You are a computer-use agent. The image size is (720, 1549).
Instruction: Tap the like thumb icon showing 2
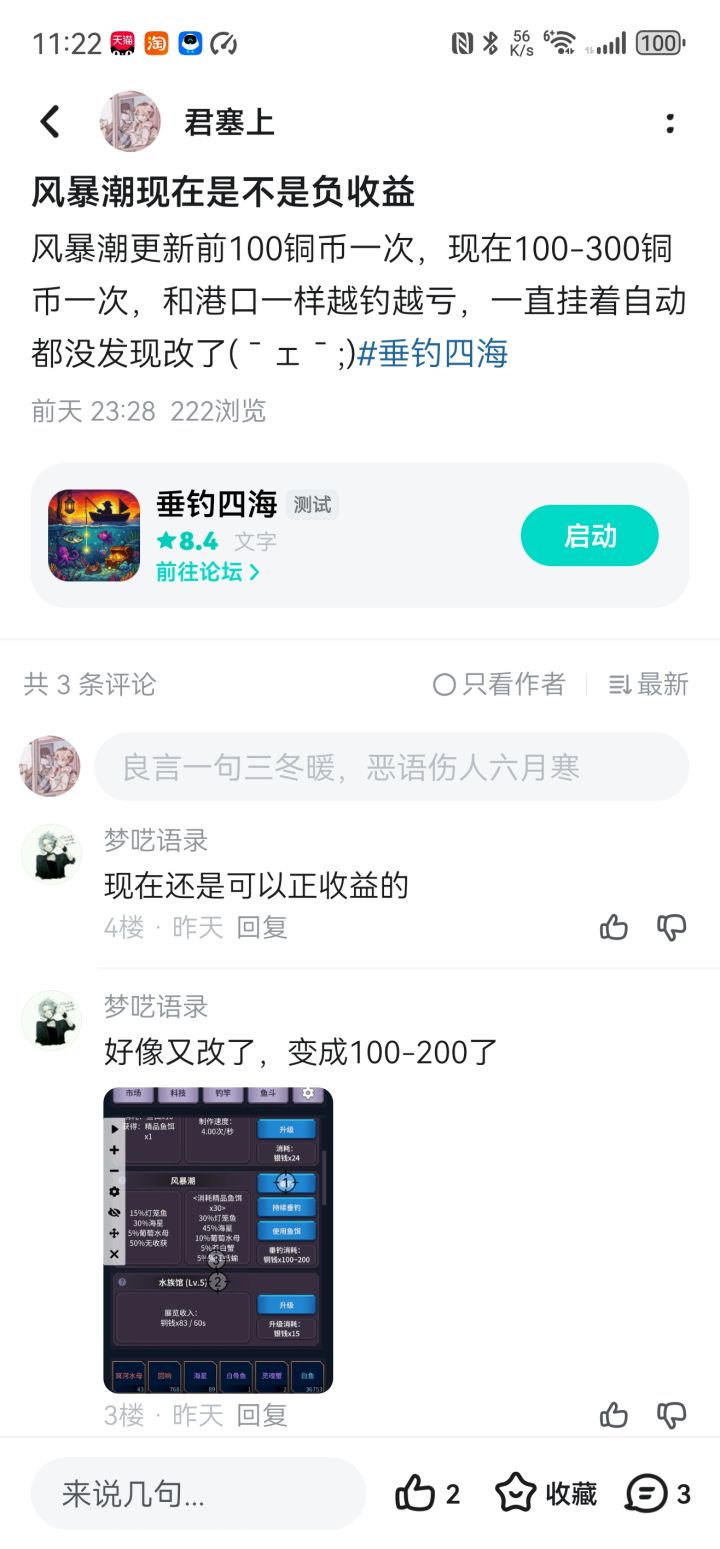420,1494
